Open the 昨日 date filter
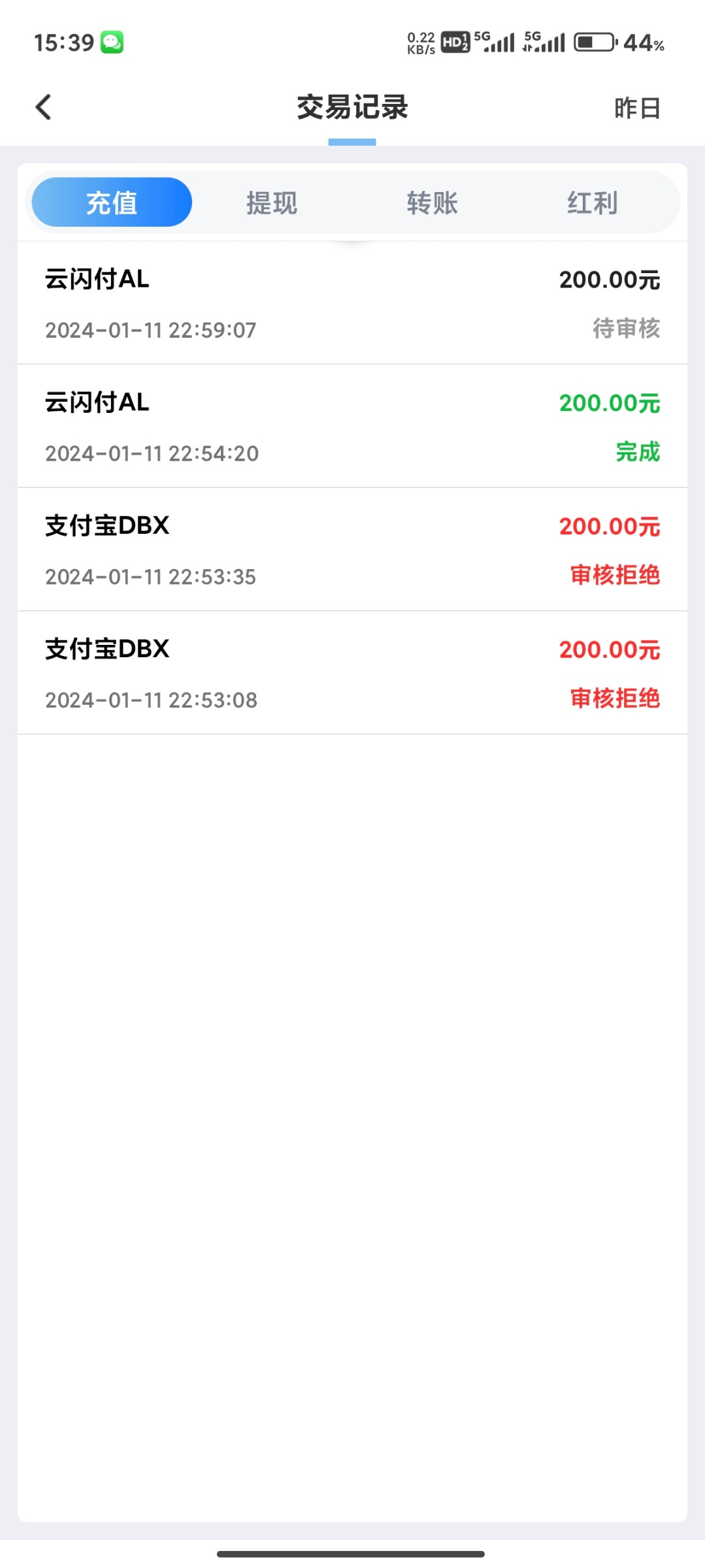The height and width of the screenshot is (1568, 705). 636,108
